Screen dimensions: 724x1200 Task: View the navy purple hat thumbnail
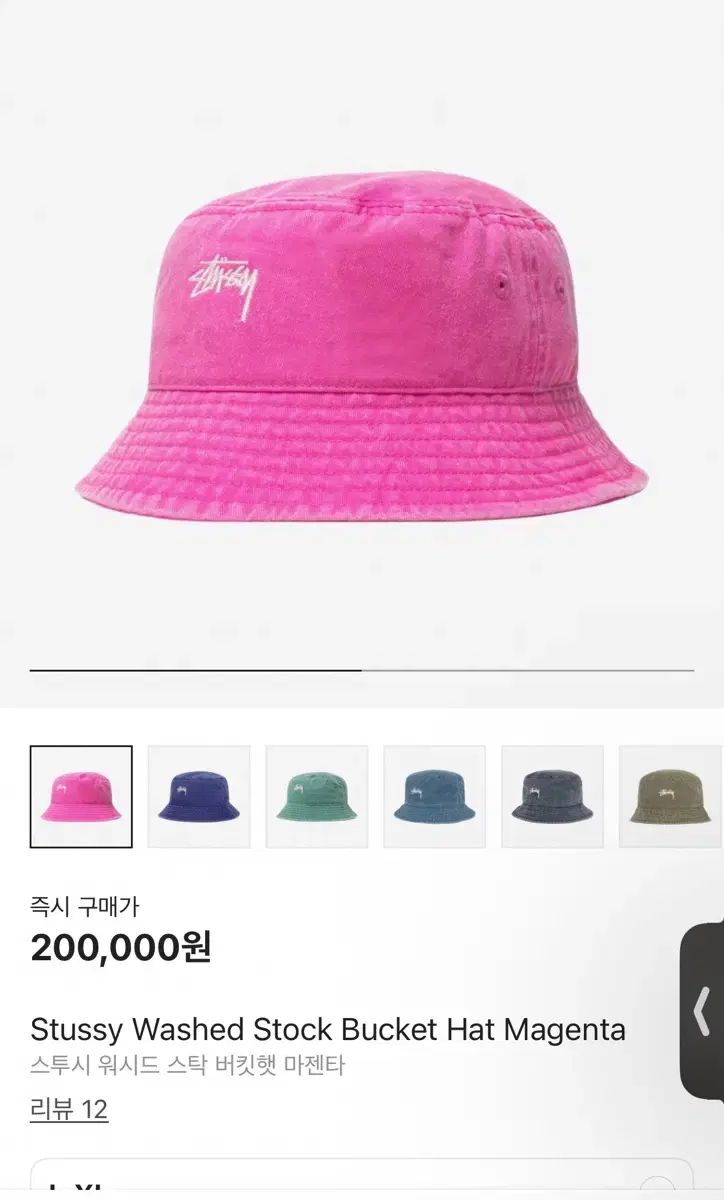click(x=199, y=797)
